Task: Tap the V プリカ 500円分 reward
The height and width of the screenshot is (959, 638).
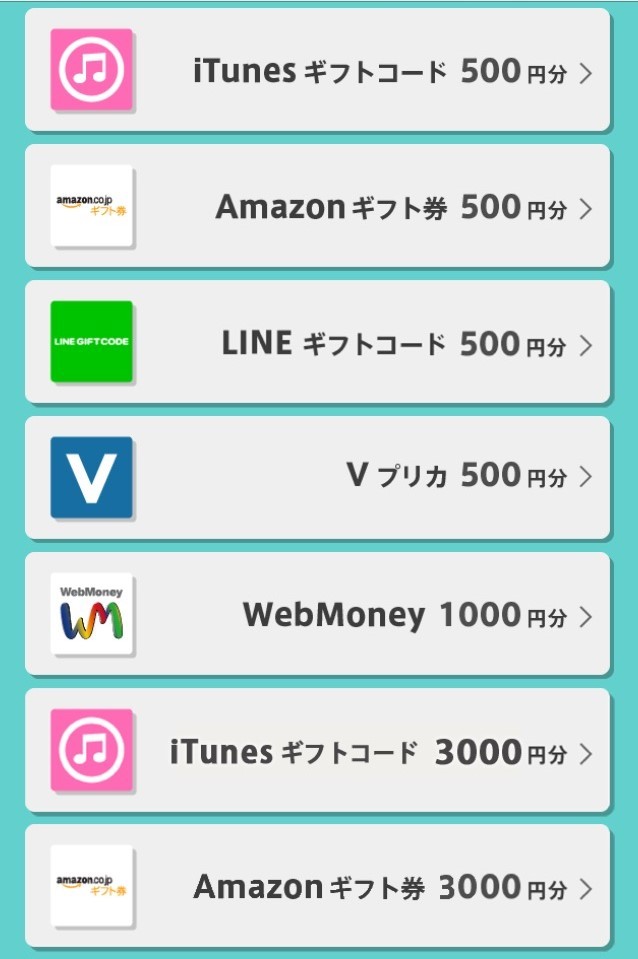Action: click(318, 477)
